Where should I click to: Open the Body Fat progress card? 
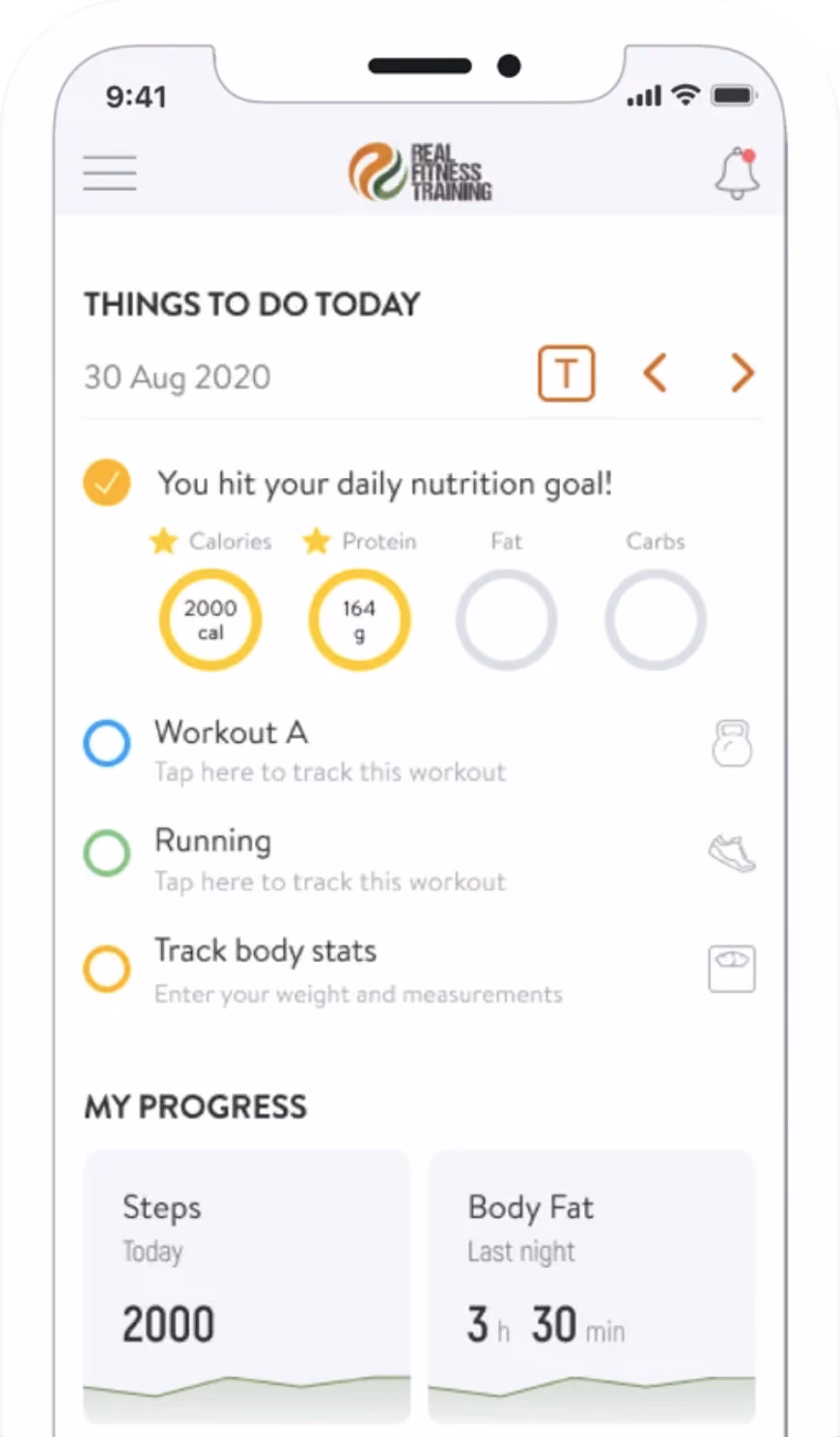pos(592,1286)
